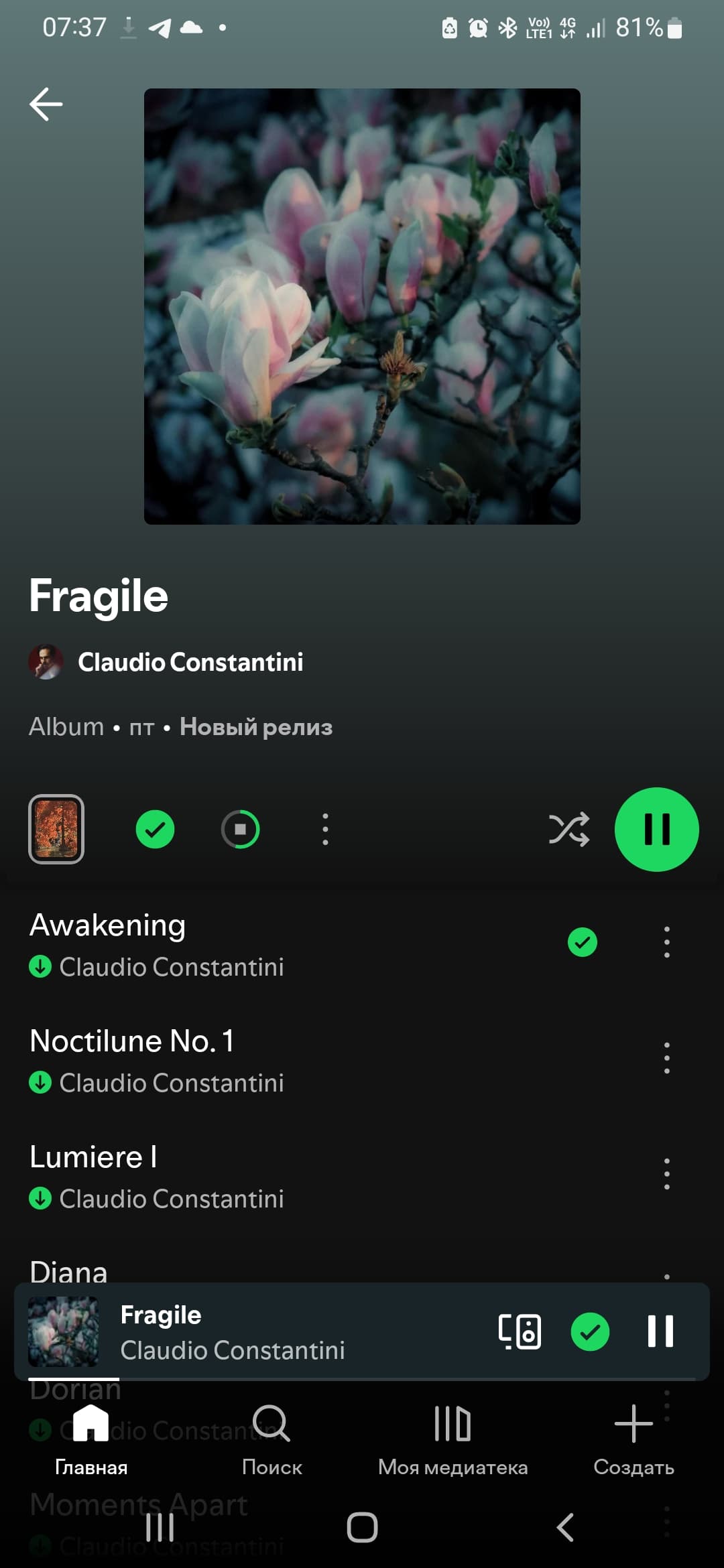Play the track Lumiere I
The image size is (724, 1568).
coord(201,1175)
